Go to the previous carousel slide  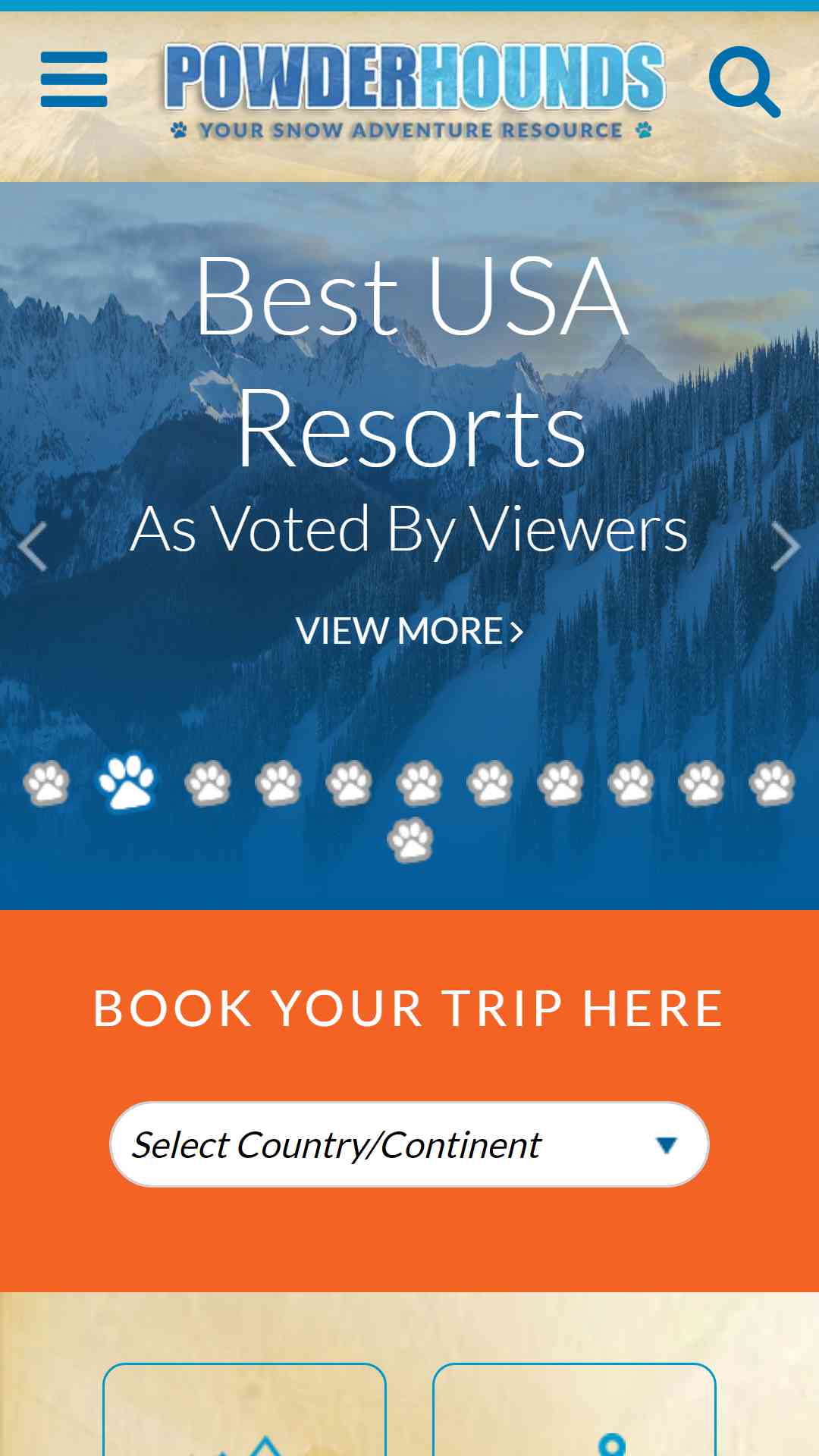(33, 546)
